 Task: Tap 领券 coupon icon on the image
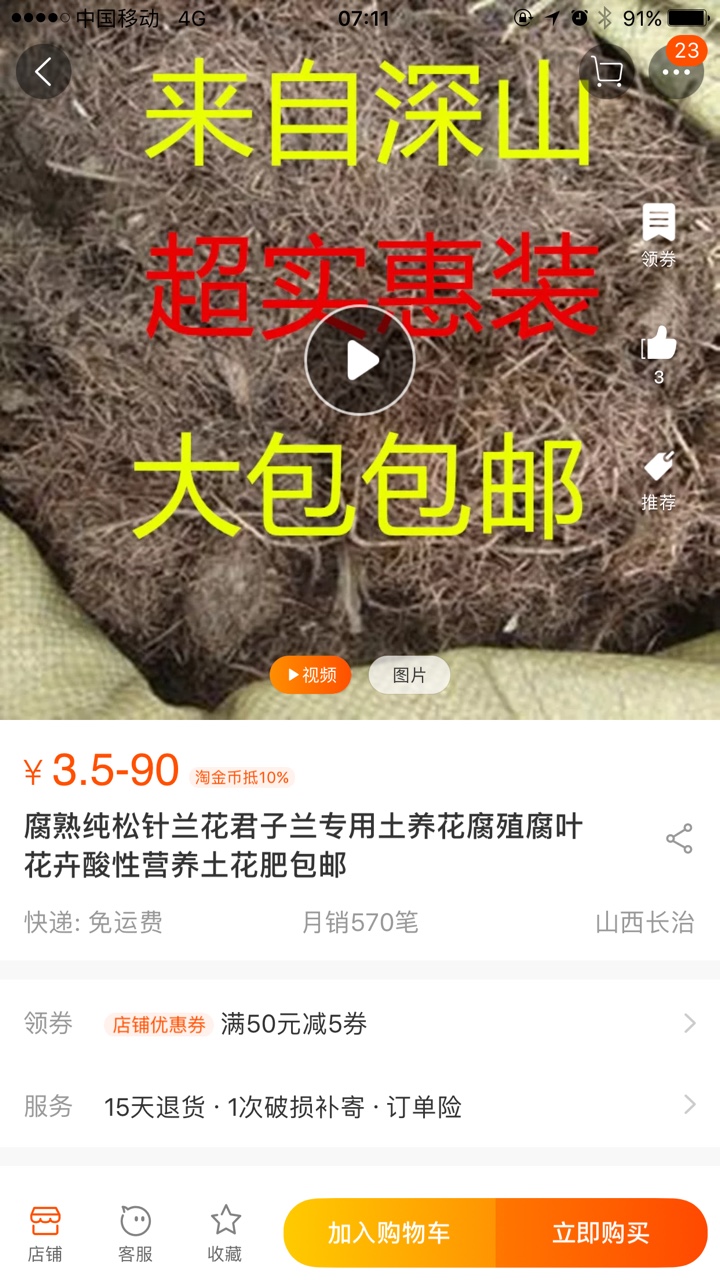click(x=658, y=236)
